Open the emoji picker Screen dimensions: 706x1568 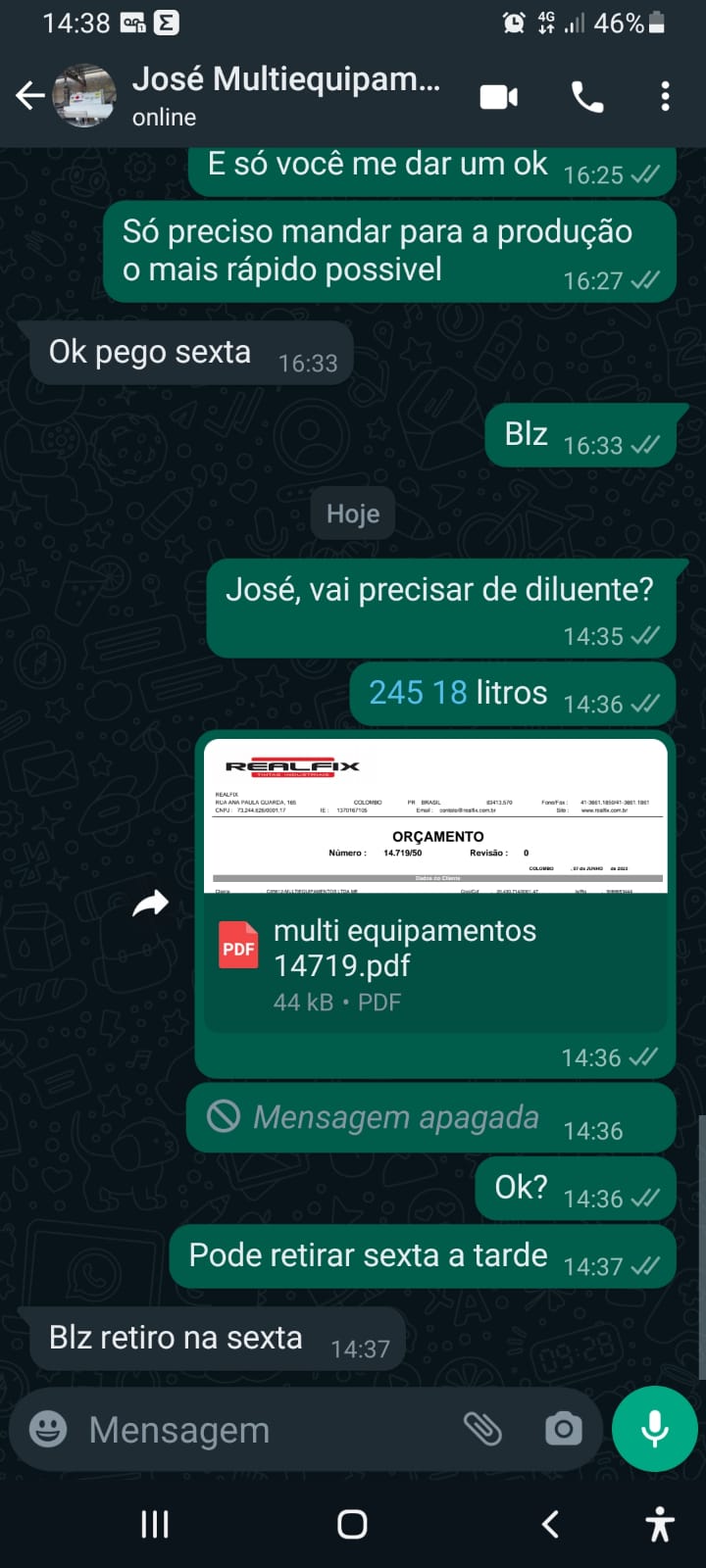[48, 1430]
